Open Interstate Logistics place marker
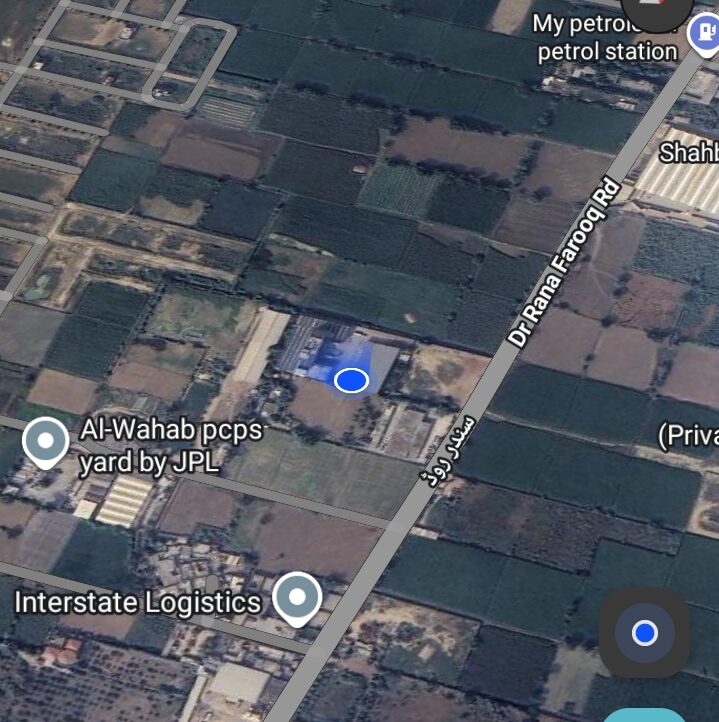The image size is (719, 722). pyautogui.click(x=297, y=598)
